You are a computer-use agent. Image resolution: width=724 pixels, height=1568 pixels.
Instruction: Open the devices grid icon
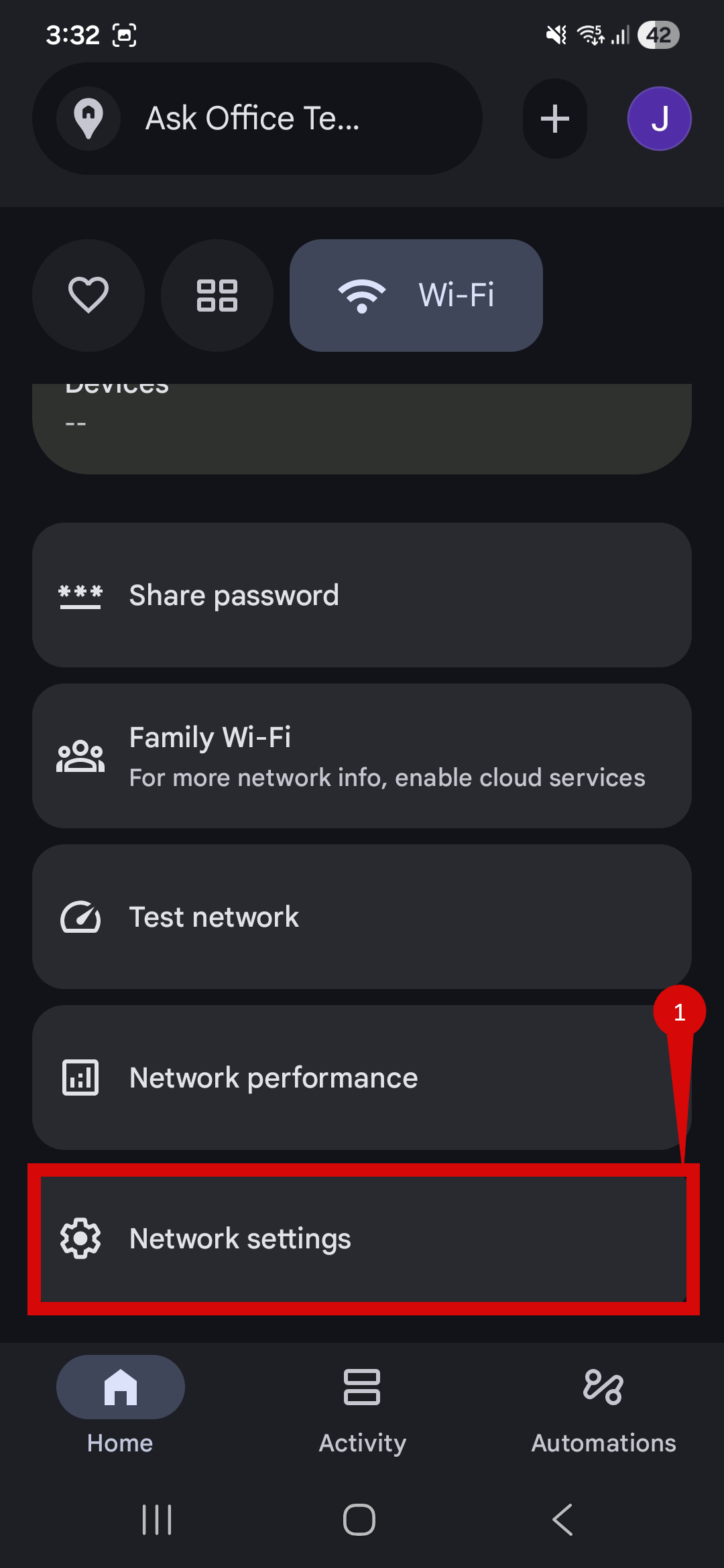point(217,296)
